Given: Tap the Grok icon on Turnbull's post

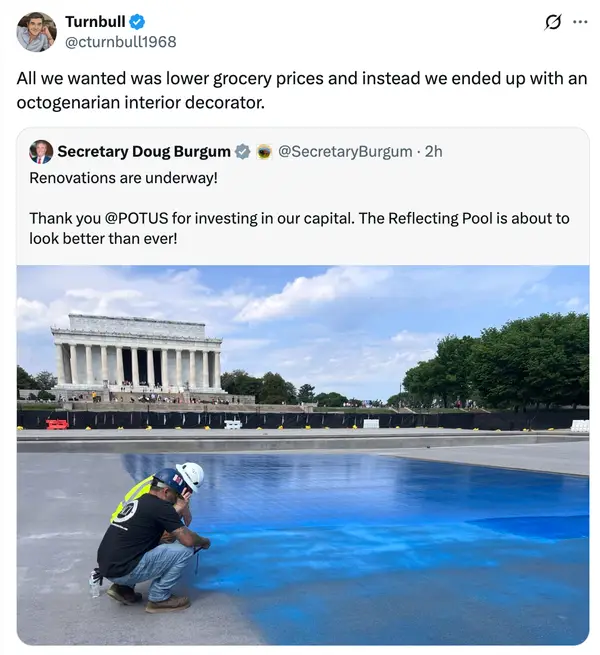Looking at the screenshot, I should (552, 22).
